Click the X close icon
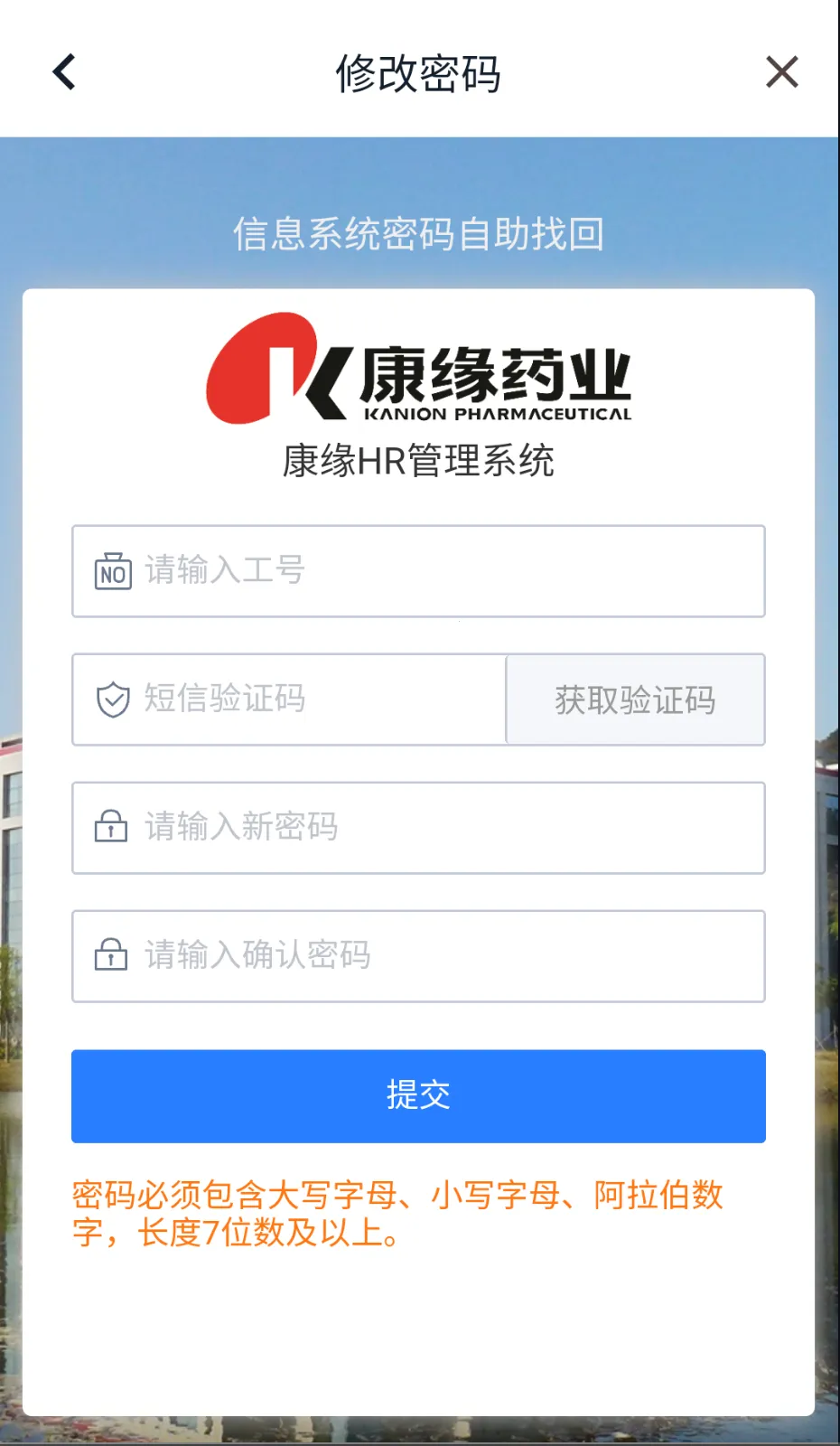This screenshot has height=1446, width=840. click(781, 72)
